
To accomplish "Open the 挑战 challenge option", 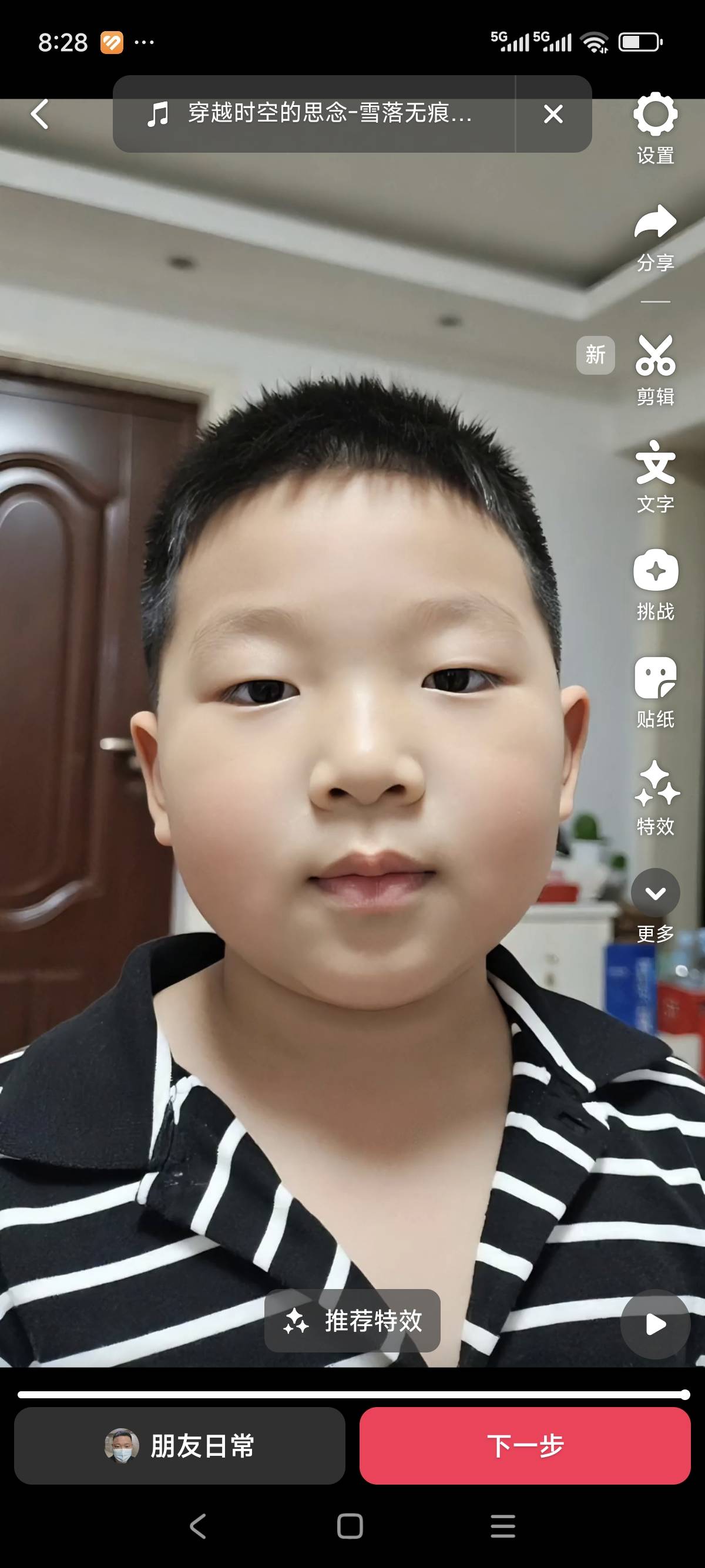I will [x=655, y=583].
